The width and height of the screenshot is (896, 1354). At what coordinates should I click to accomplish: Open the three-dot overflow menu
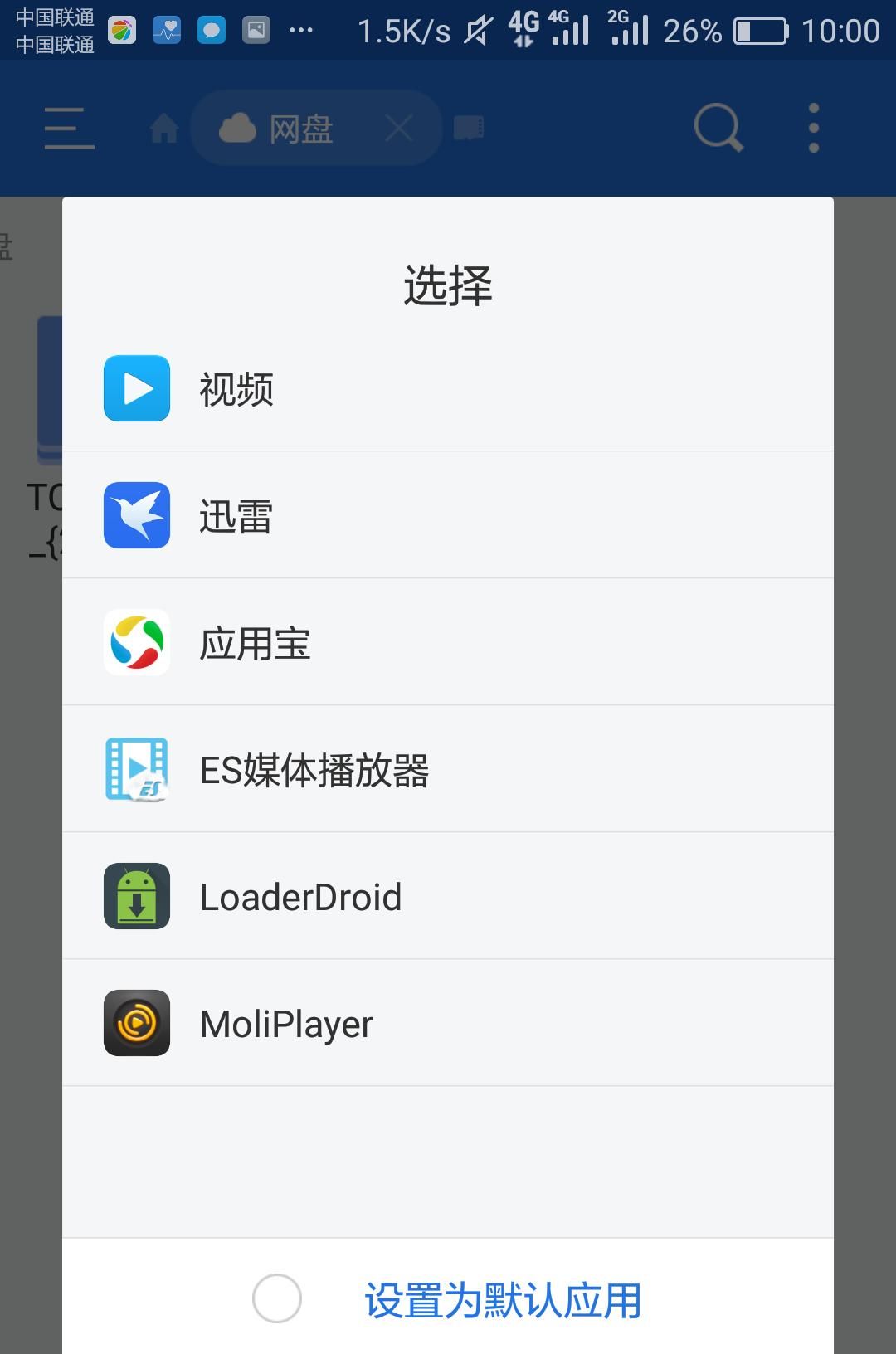tap(811, 128)
